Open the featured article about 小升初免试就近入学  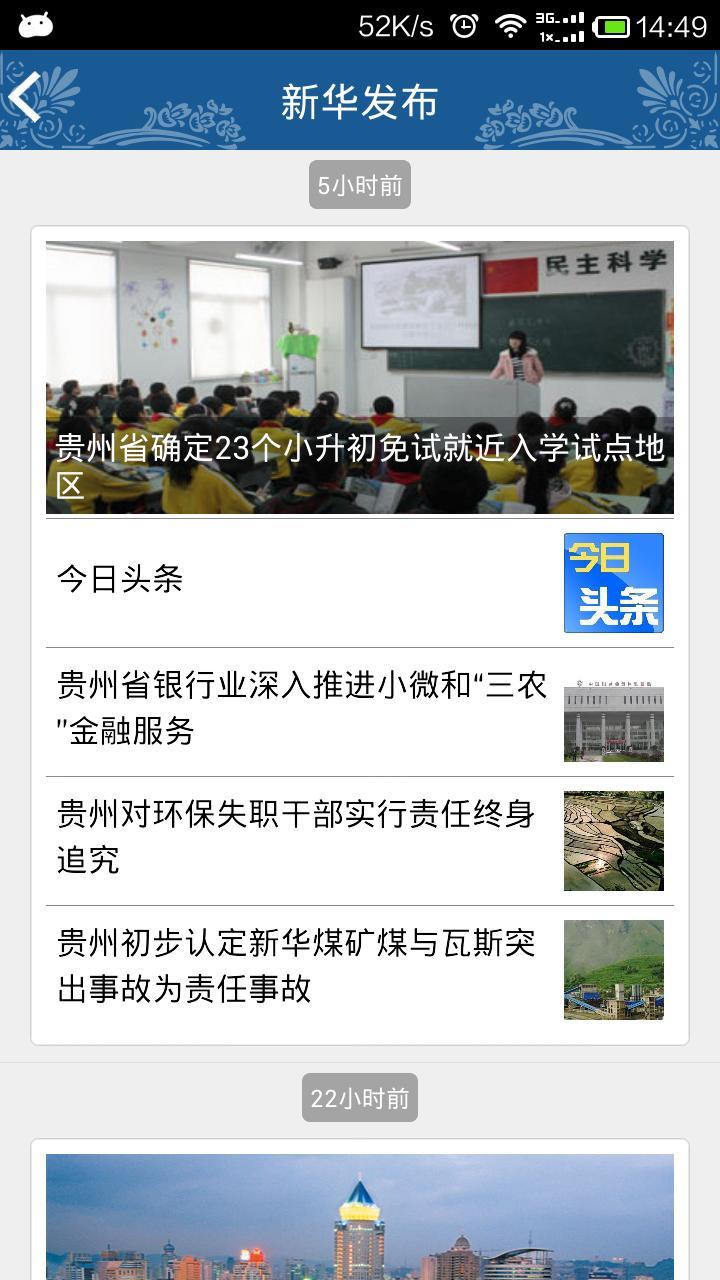tap(359, 378)
